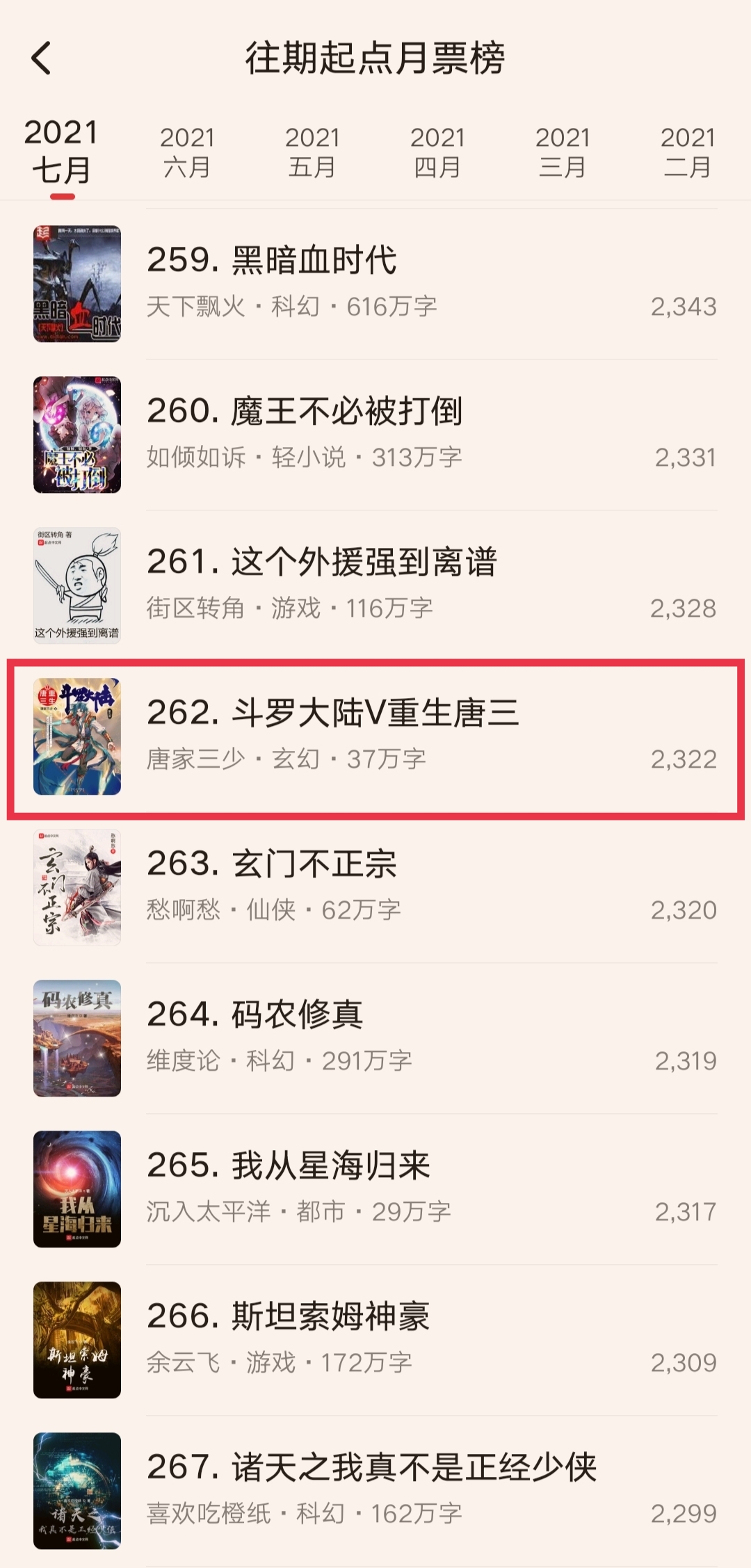View details of 玄门不正宗

point(375,887)
